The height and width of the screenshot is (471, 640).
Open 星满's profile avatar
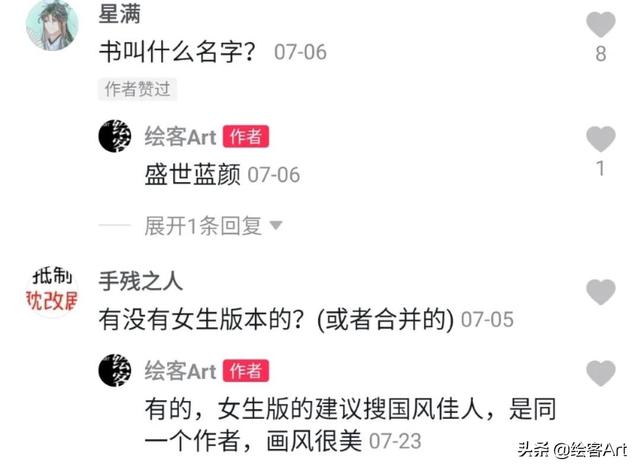click(53, 24)
